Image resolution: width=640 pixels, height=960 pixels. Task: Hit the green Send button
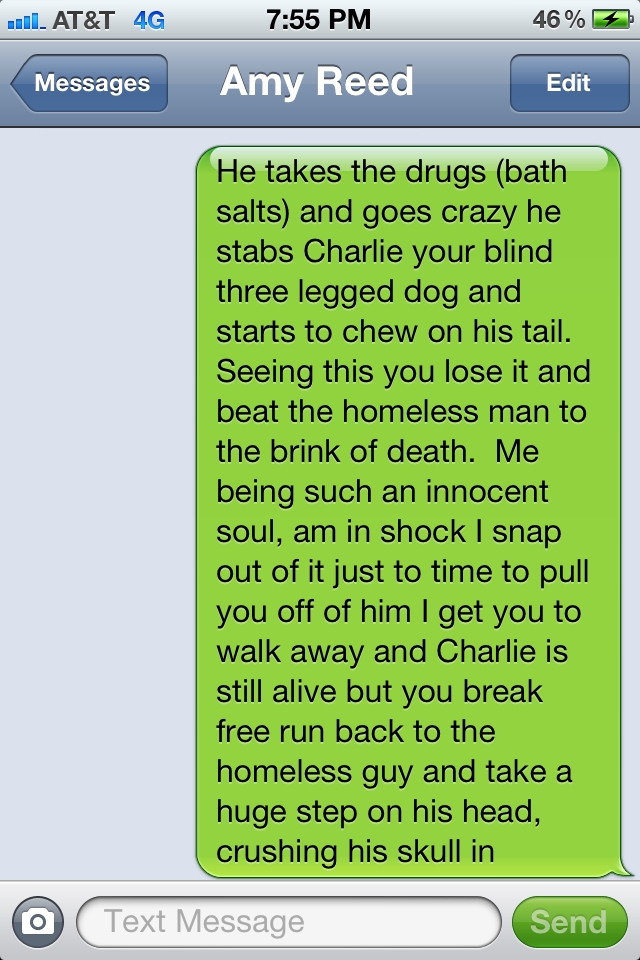point(568,921)
